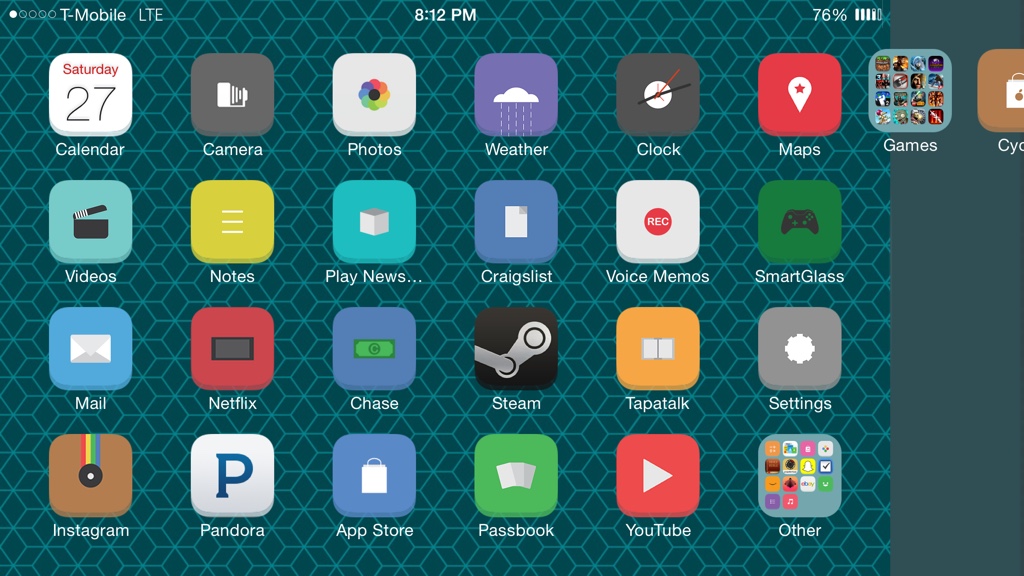Launch YouTube
The width and height of the screenshot is (1024, 576).
tap(658, 475)
